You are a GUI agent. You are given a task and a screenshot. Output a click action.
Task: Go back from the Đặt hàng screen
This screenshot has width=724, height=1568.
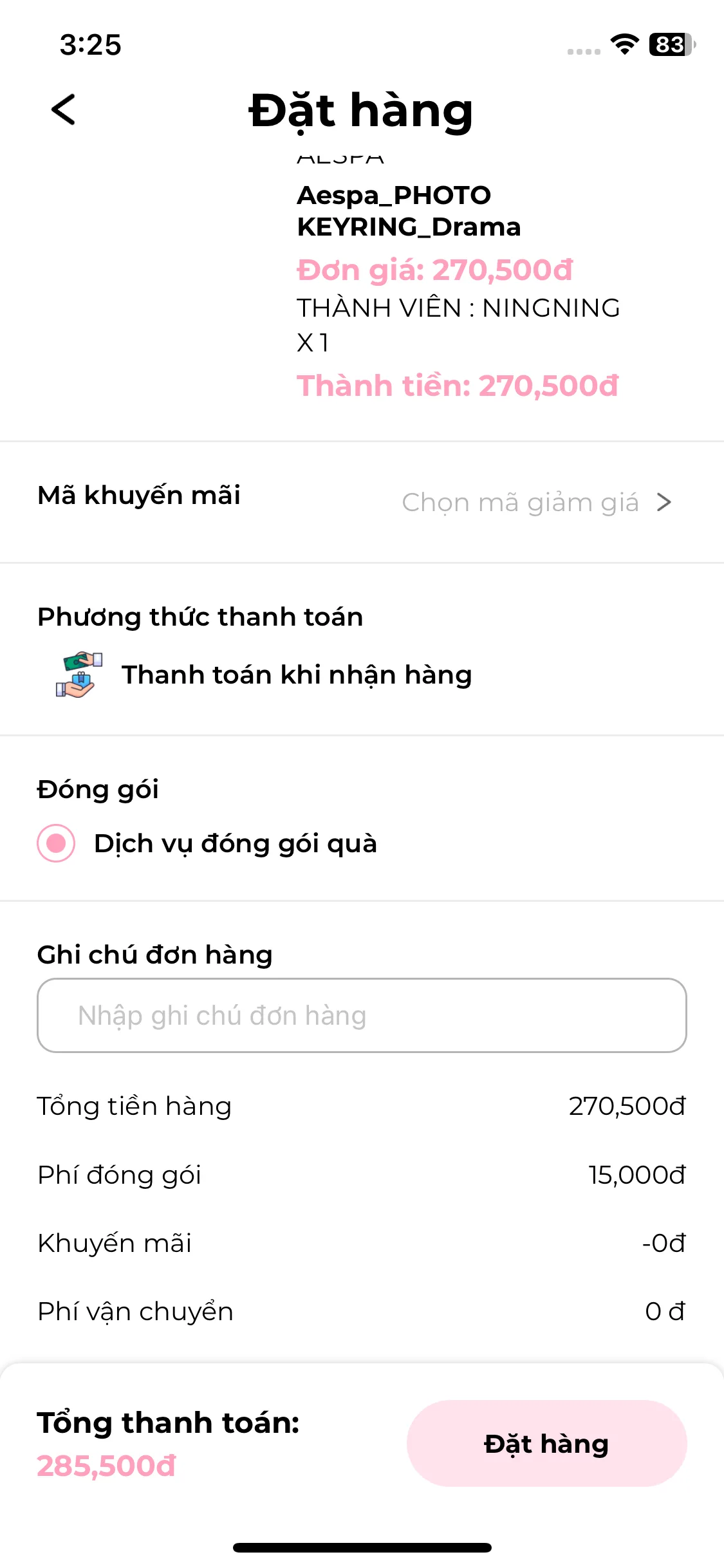[x=63, y=109]
